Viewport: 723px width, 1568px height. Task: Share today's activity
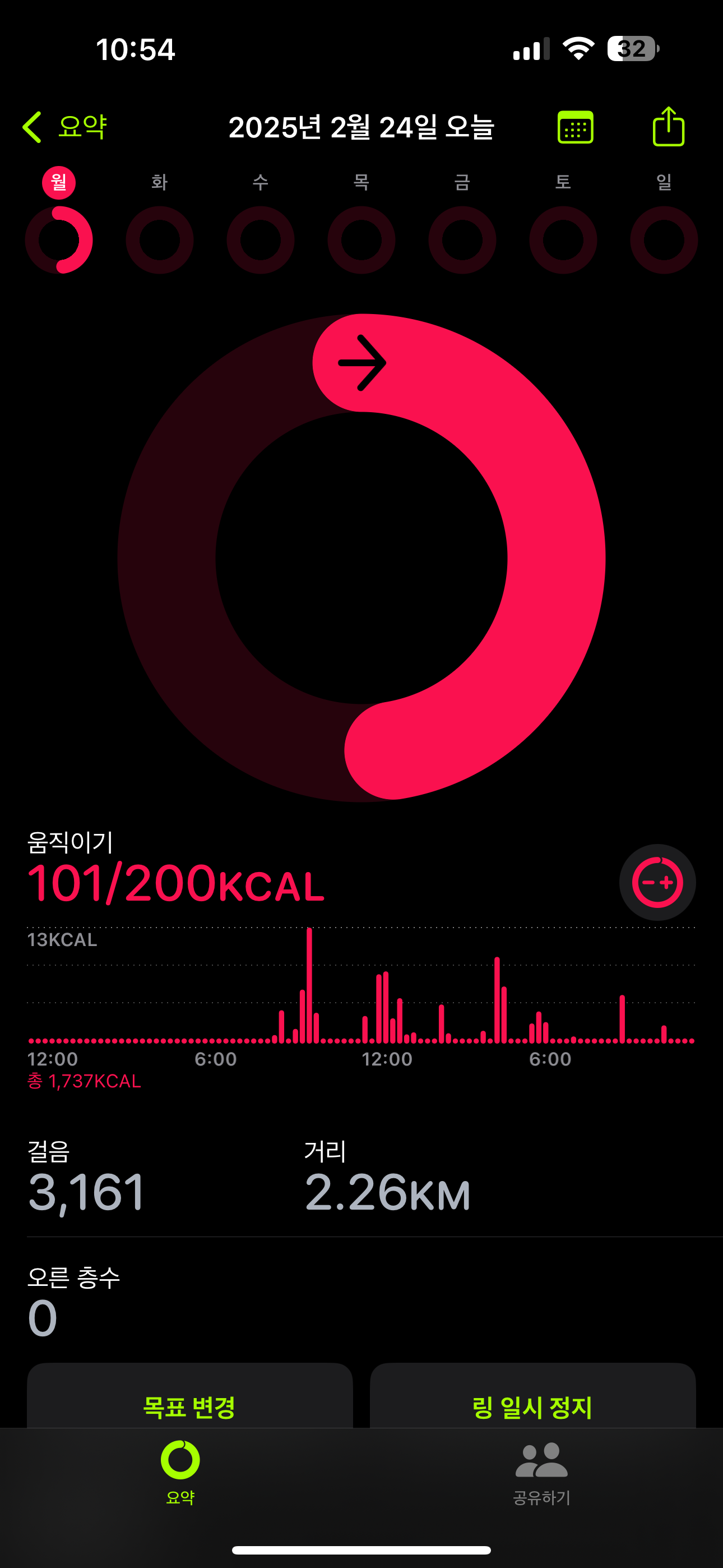click(668, 127)
